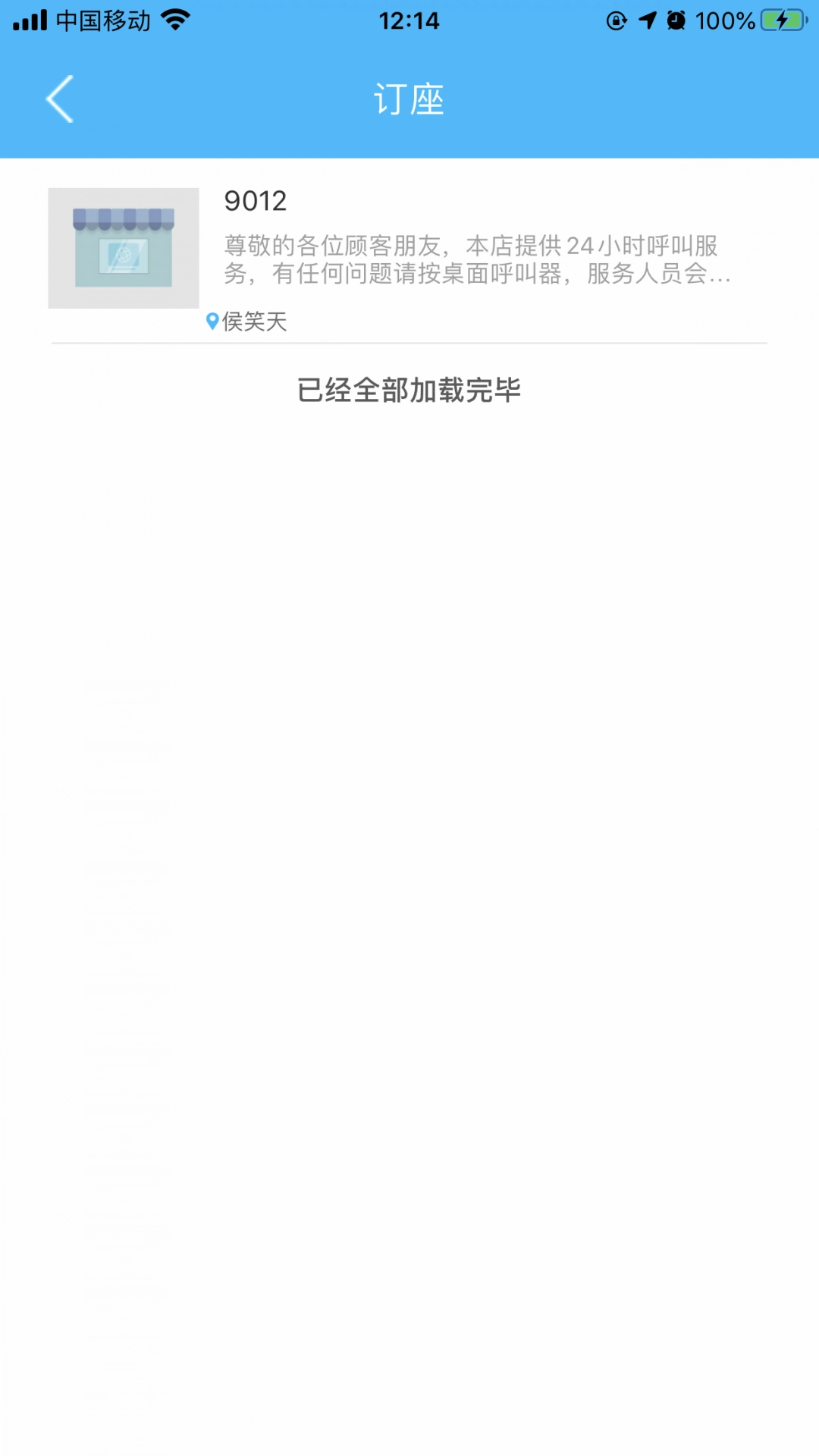
Task: Click the 12:14 clock display
Action: pos(409,20)
